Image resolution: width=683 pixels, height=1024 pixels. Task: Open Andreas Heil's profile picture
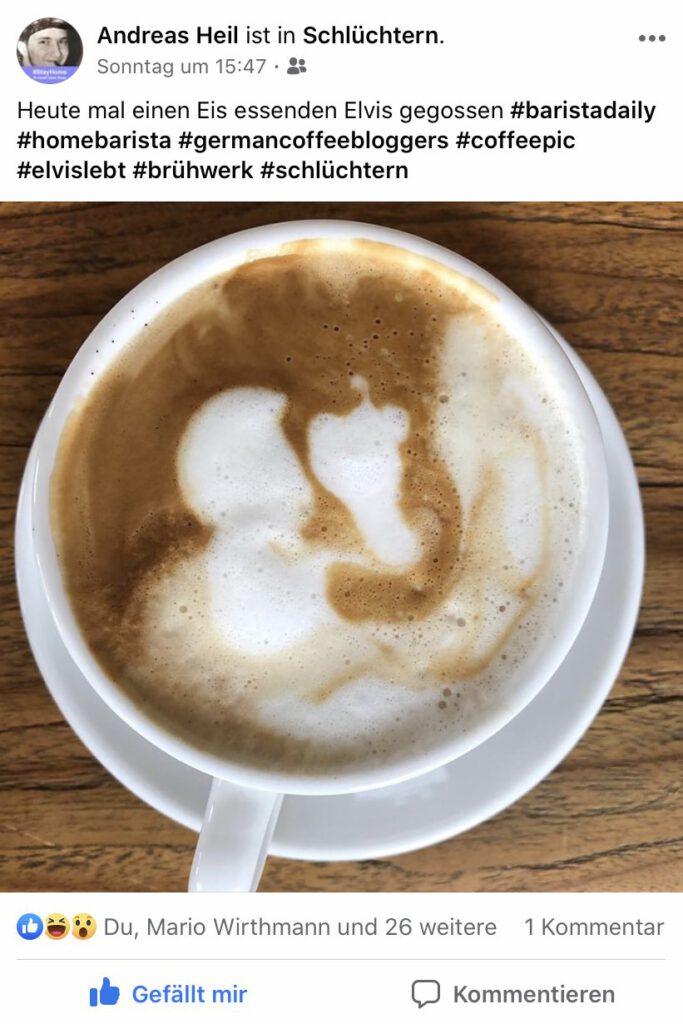click(x=49, y=50)
